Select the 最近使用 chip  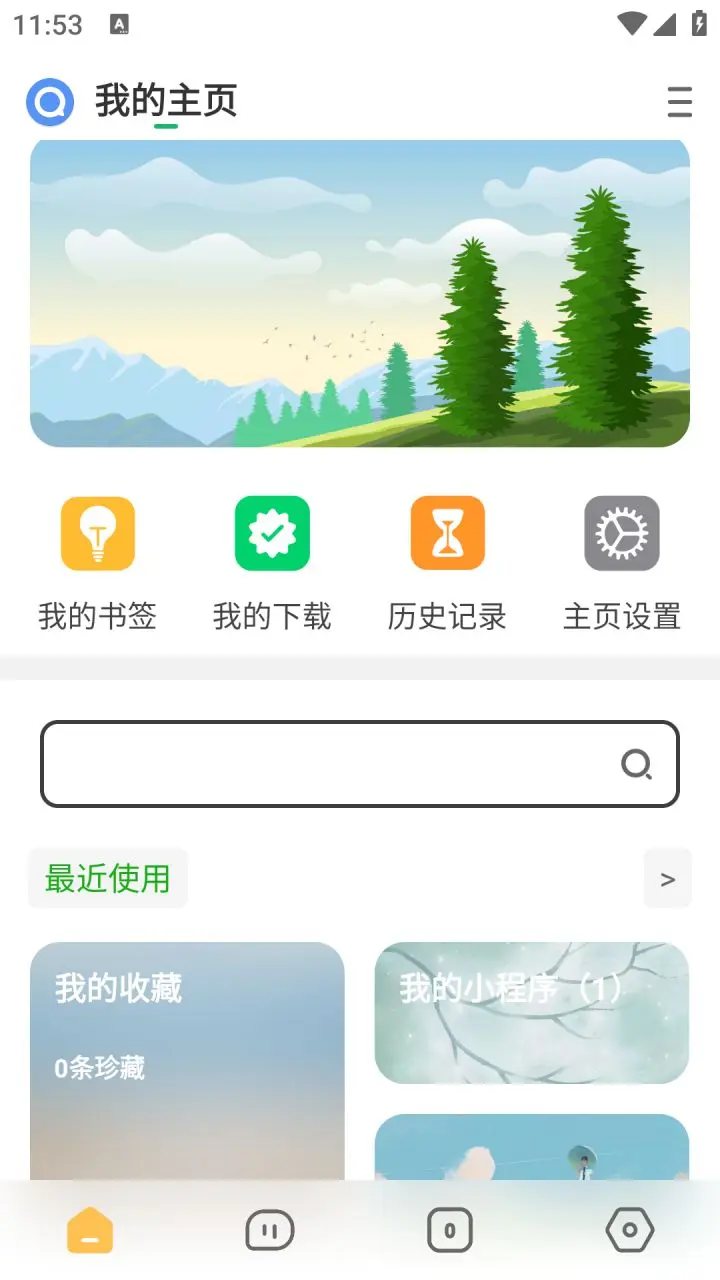[108, 879]
